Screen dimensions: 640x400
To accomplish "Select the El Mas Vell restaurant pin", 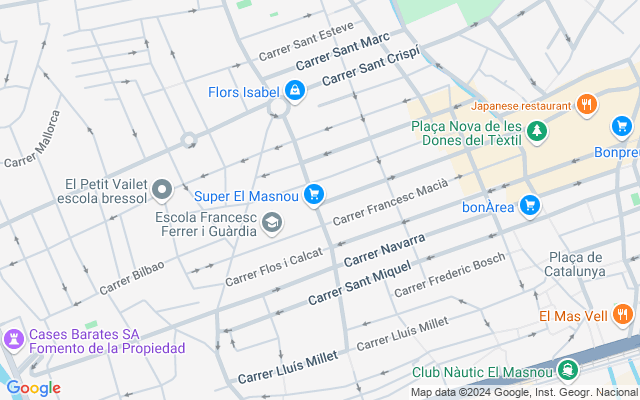I will (623, 315).
